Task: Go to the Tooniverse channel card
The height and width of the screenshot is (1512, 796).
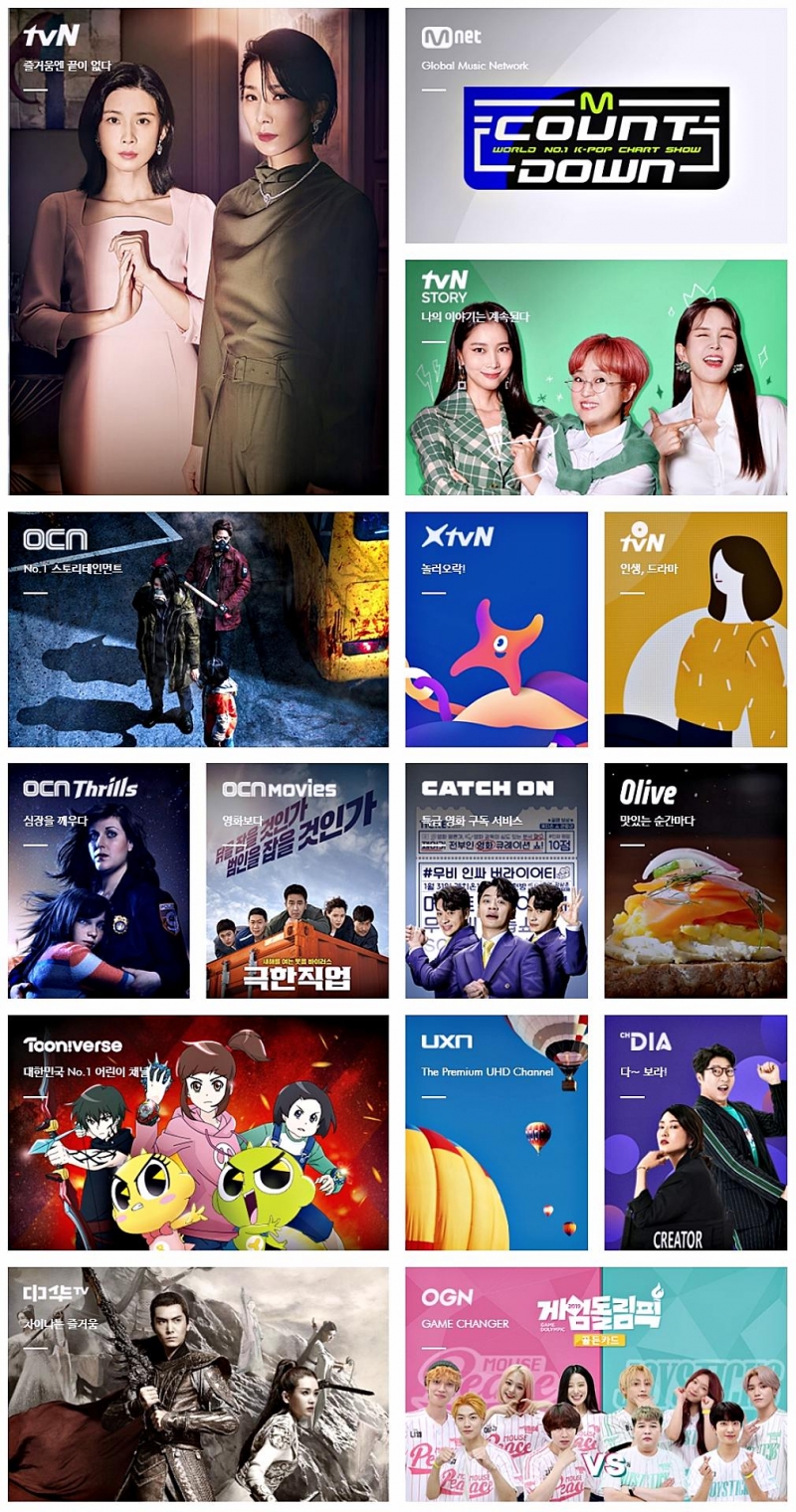Action: pos(198,1132)
